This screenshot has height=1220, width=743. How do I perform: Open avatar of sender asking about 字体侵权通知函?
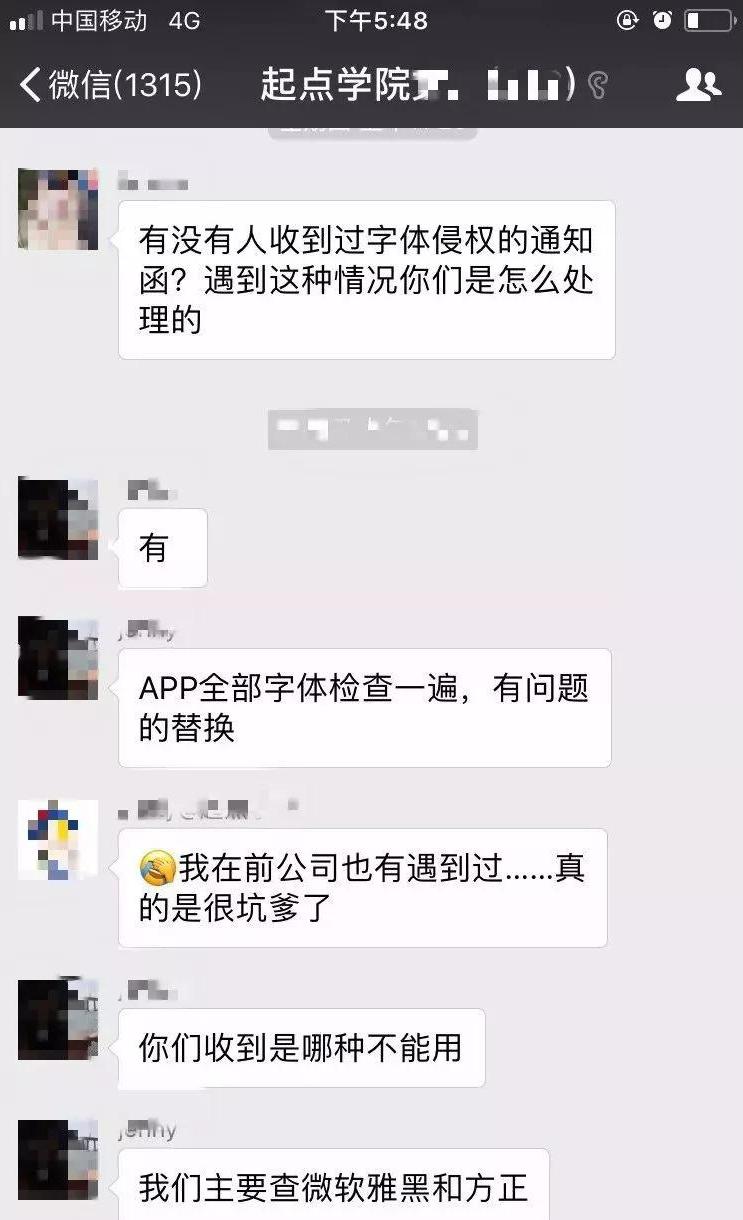pyautogui.click(x=58, y=209)
